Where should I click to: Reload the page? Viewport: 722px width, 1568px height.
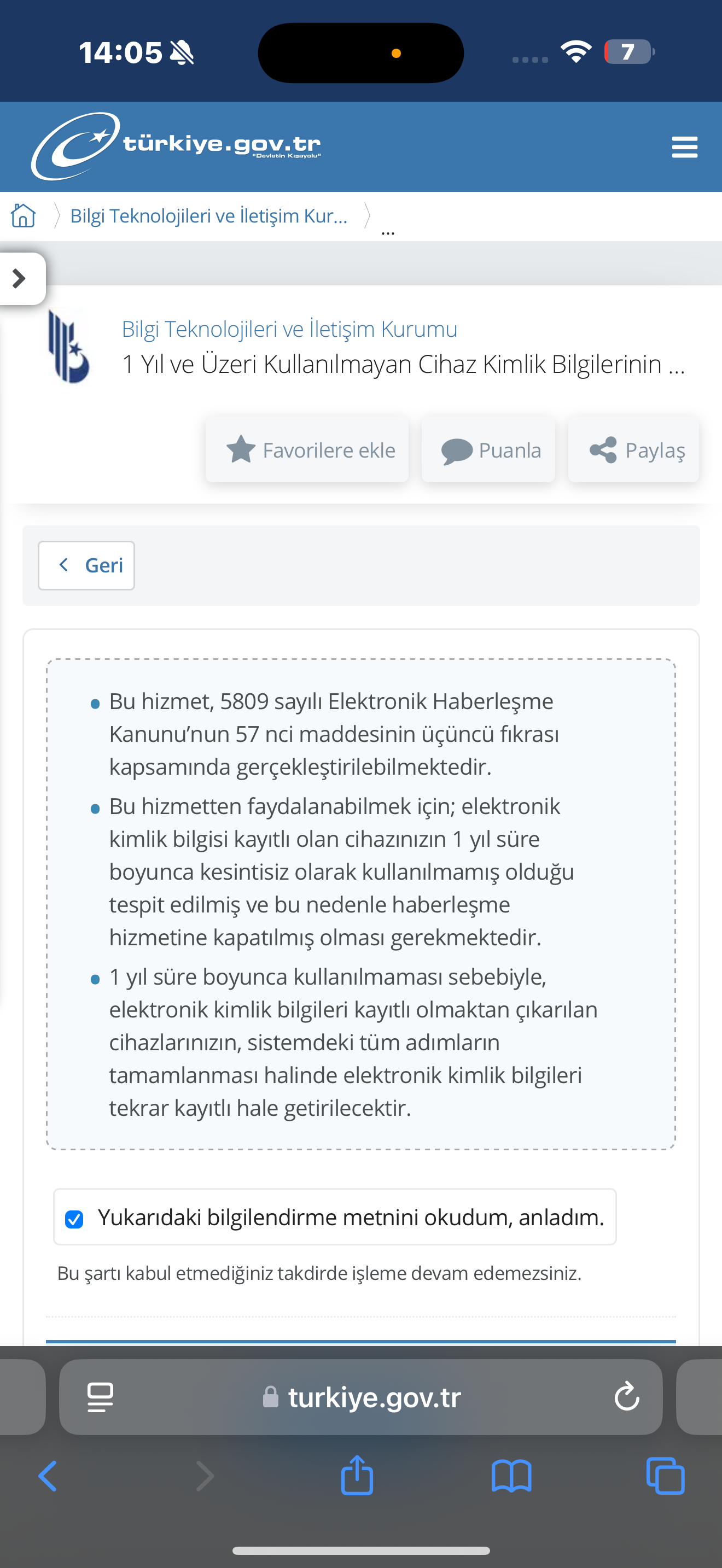coord(626,1397)
